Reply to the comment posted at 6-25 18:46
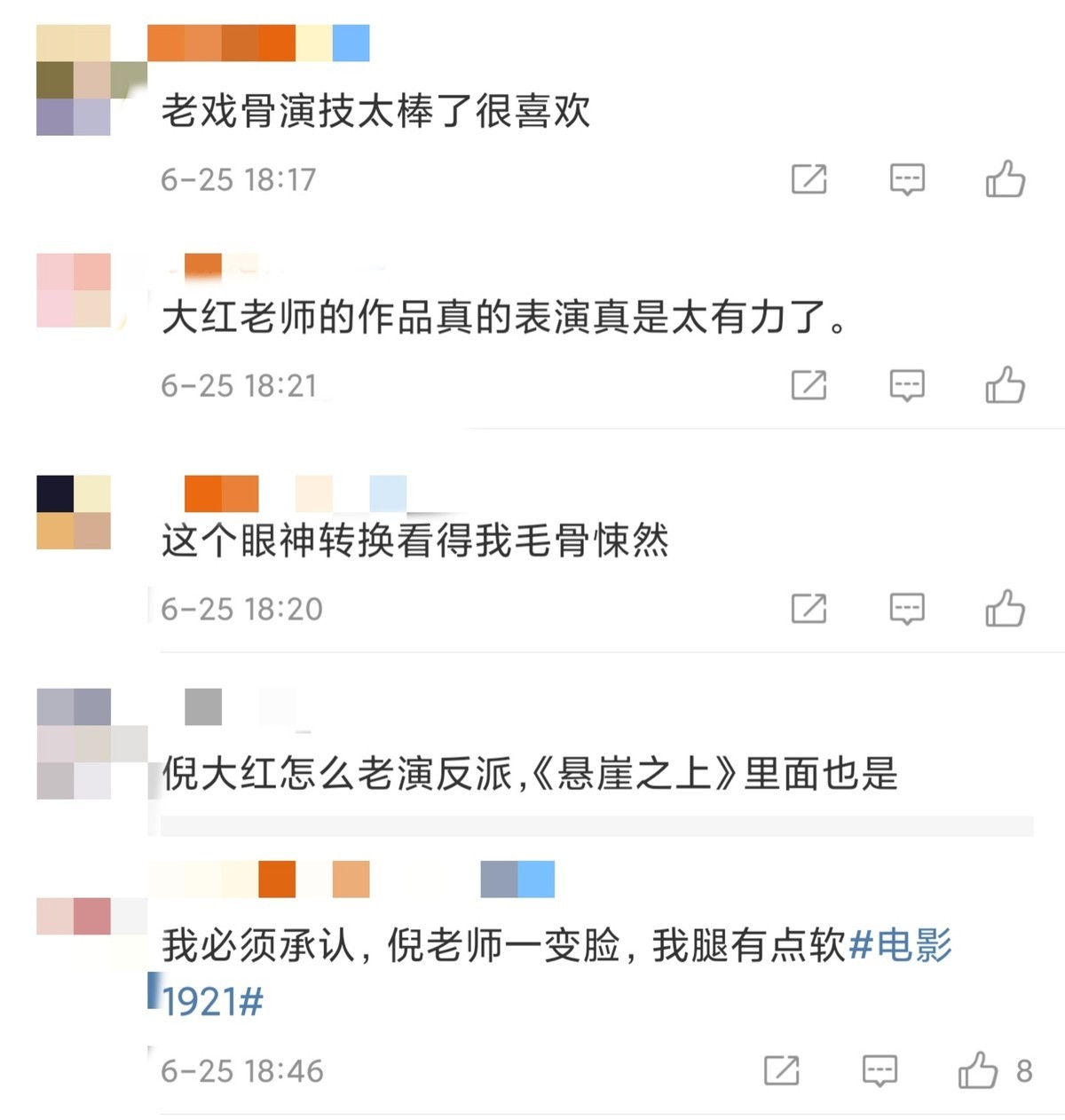 click(880, 1070)
